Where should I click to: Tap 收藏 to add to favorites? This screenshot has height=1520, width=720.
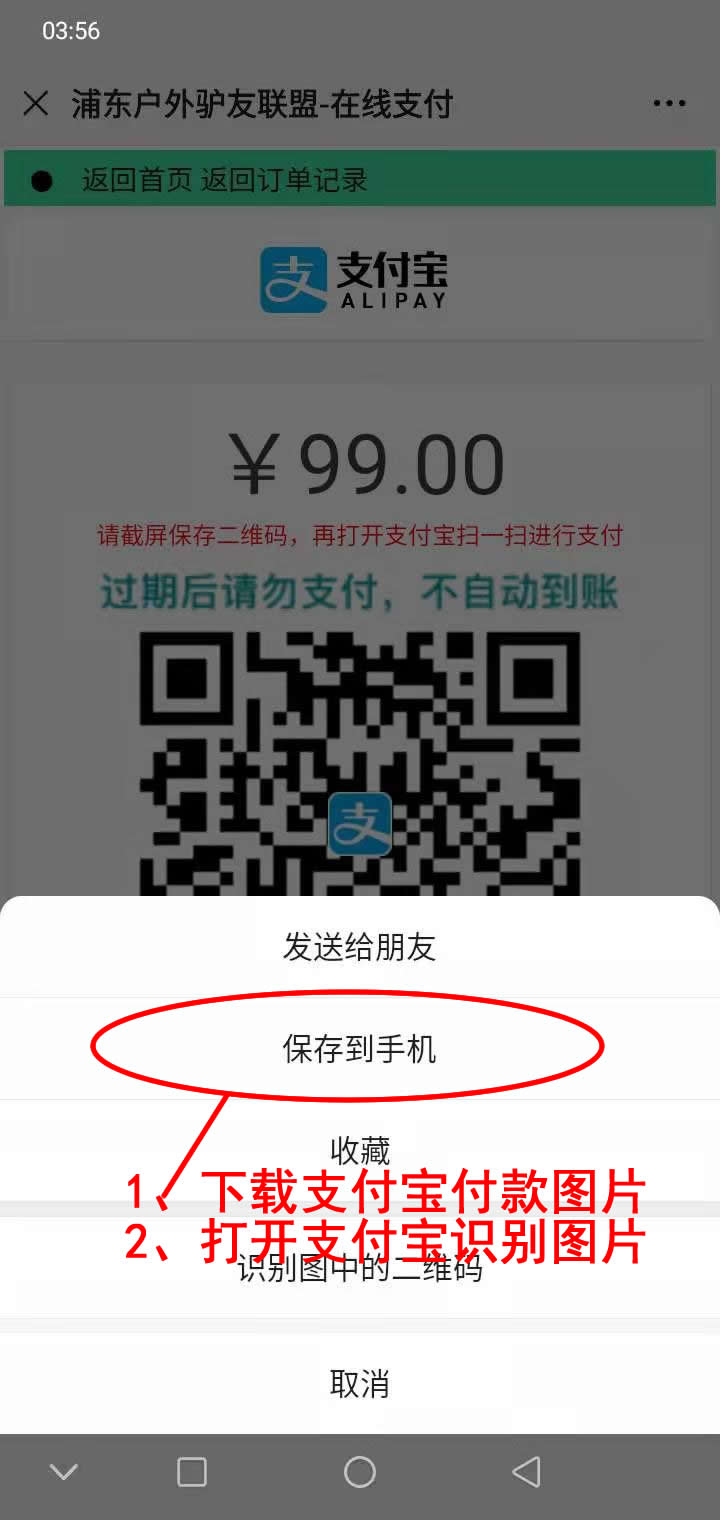pyautogui.click(x=359, y=1150)
